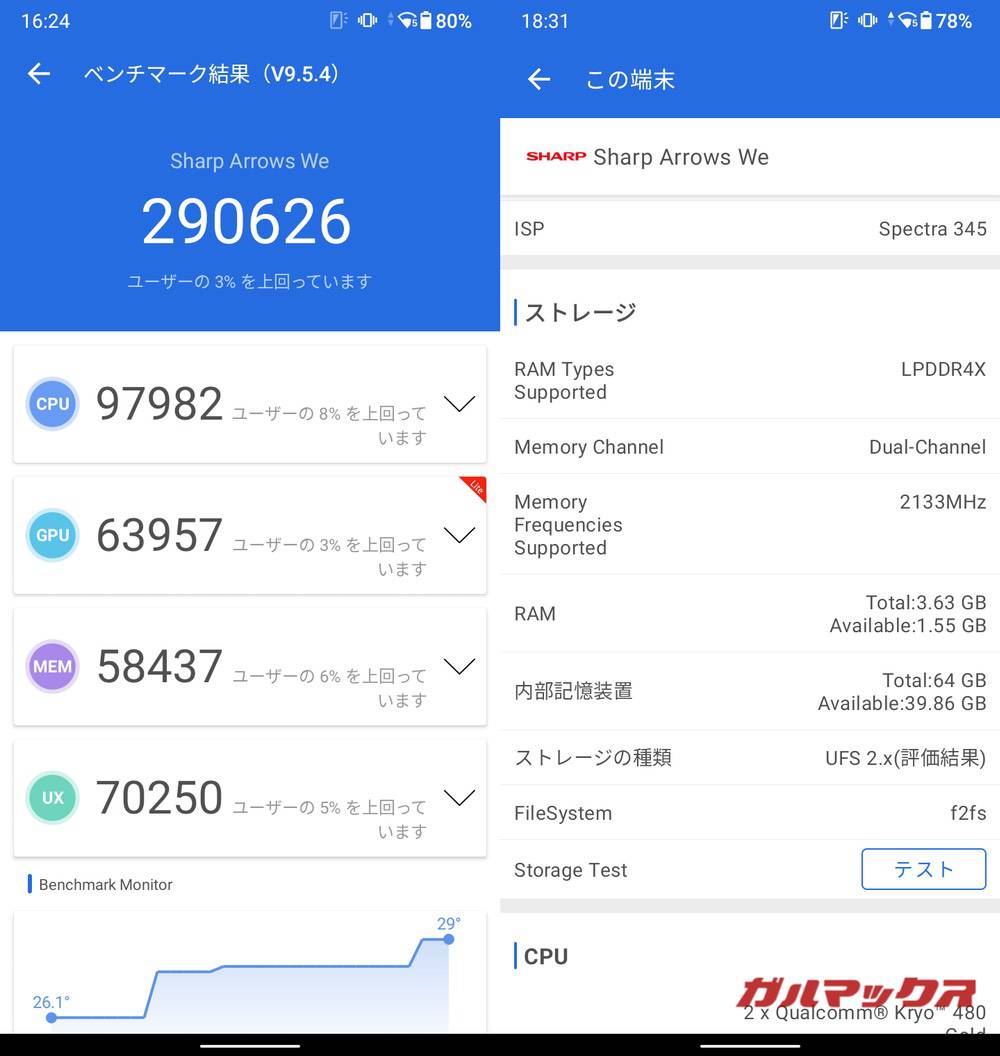The height and width of the screenshot is (1056, 1000).
Task: Expand the GPU score 63957 details
Action: tap(459, 535)
